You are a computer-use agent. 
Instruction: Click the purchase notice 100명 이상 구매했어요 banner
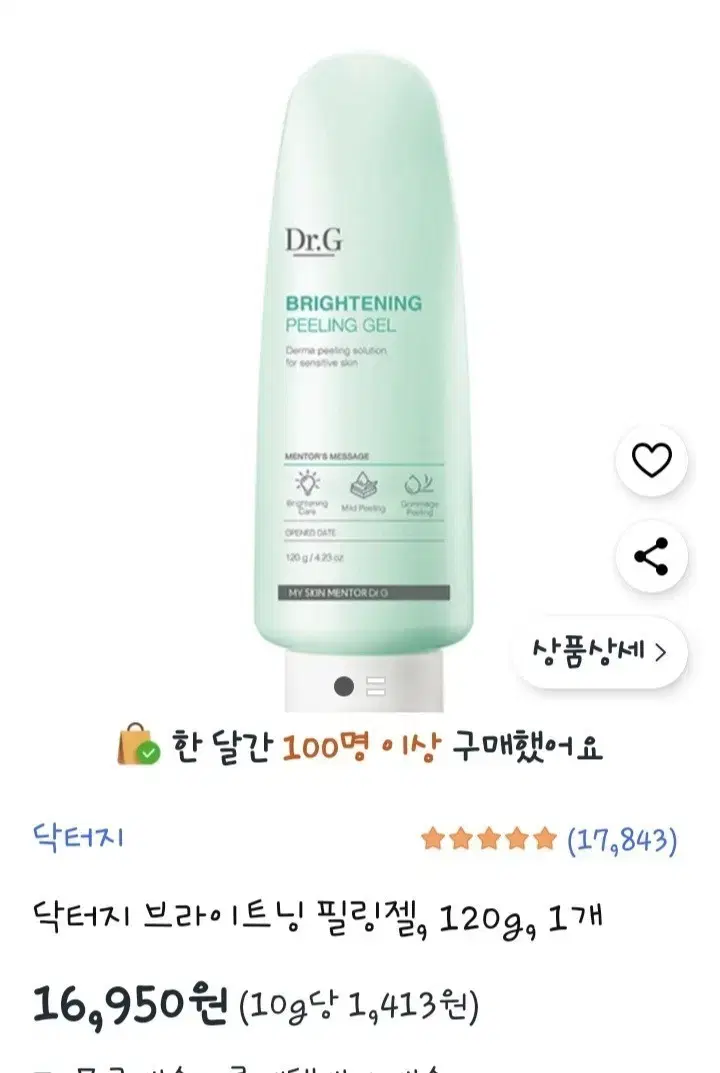360,747
